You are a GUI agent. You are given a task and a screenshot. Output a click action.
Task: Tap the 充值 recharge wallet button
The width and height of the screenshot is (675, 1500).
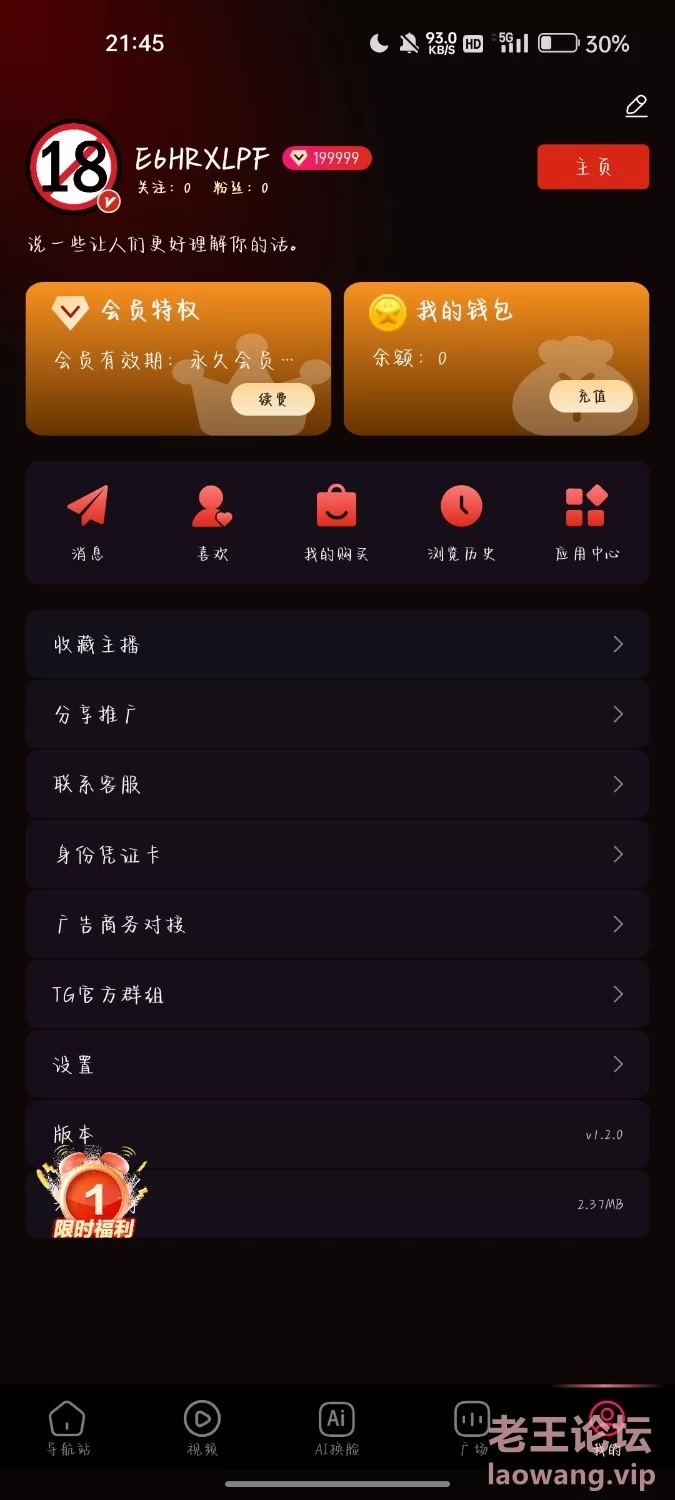point(591,396)
